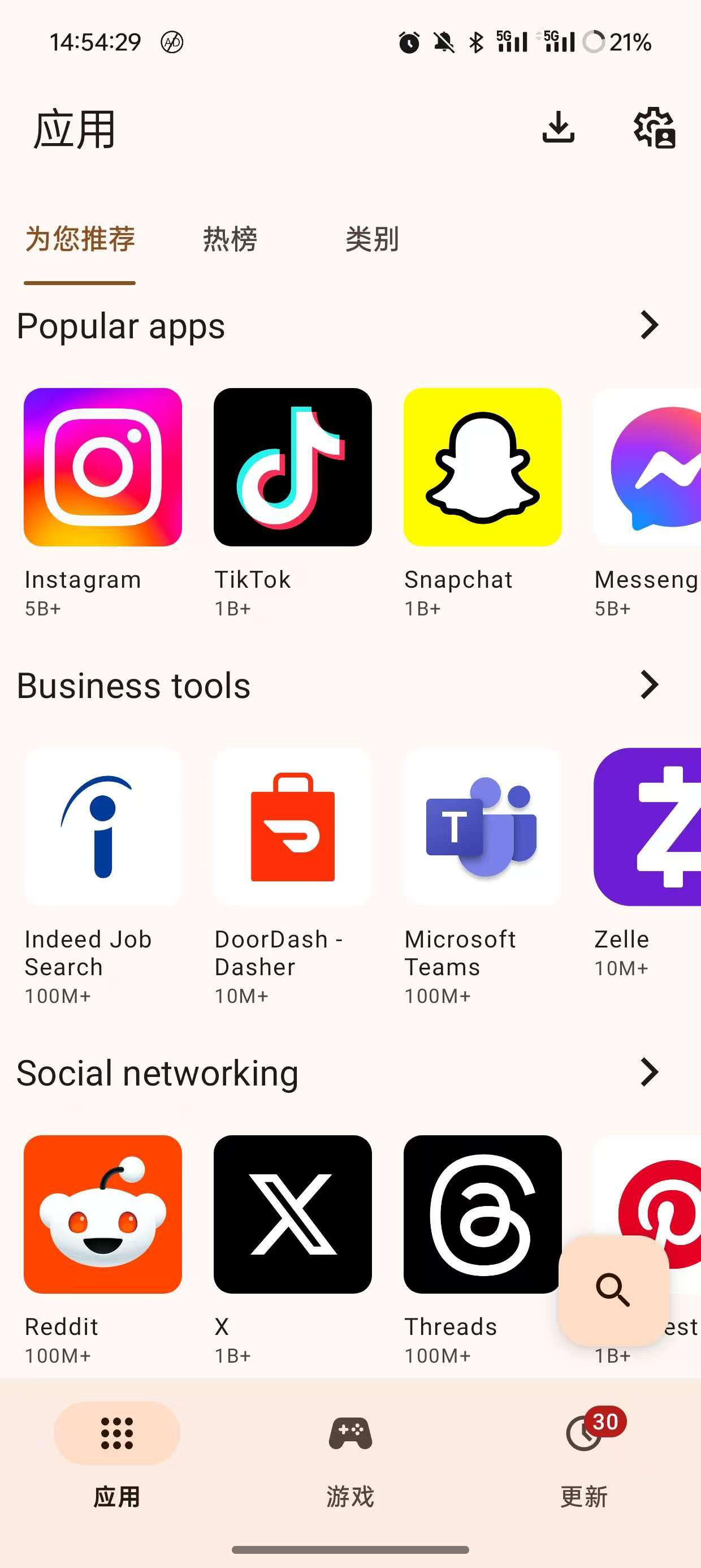Switch to the 热榜 tab

click(x=231, y=240)
